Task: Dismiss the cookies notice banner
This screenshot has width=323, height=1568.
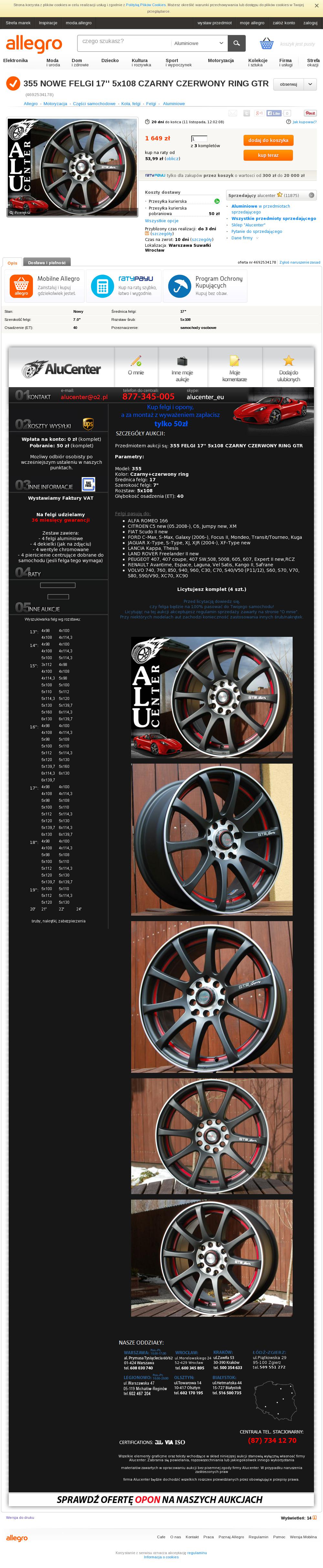Action: 316,5
